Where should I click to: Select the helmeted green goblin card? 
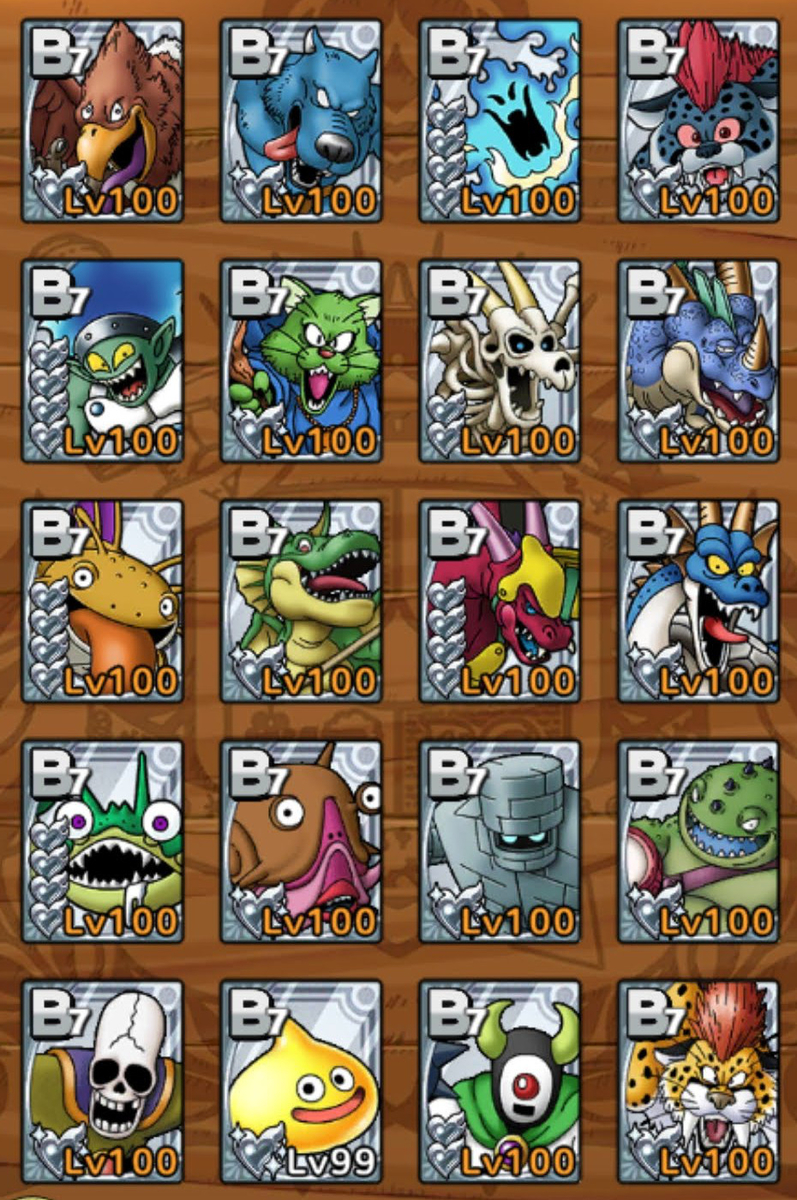click(x=103, y=360)
